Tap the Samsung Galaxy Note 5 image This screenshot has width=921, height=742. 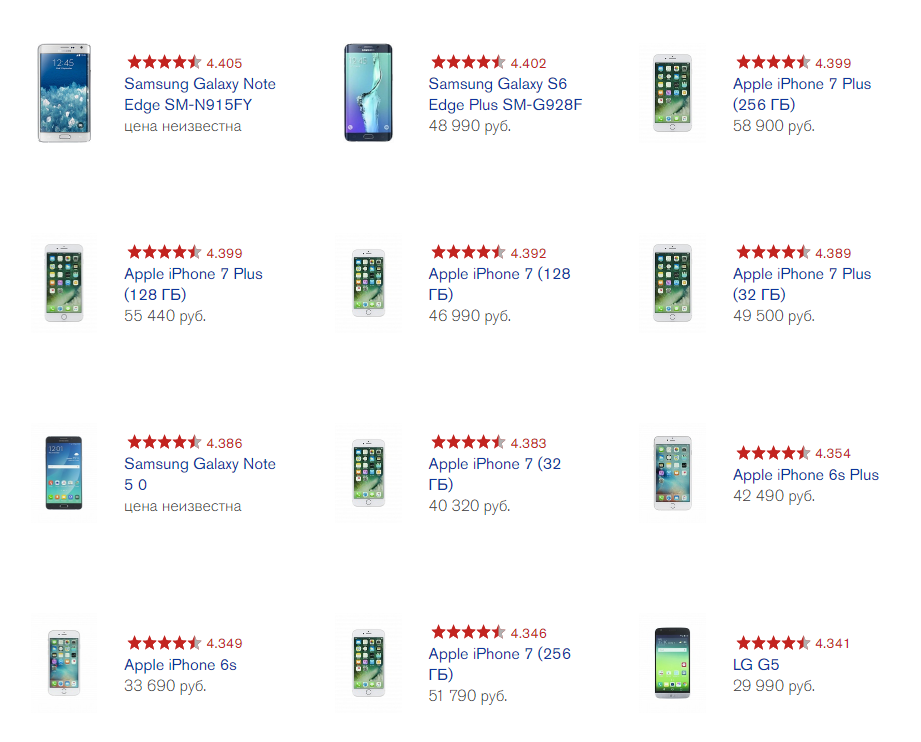pyautogui.click(x=64, y=473)
